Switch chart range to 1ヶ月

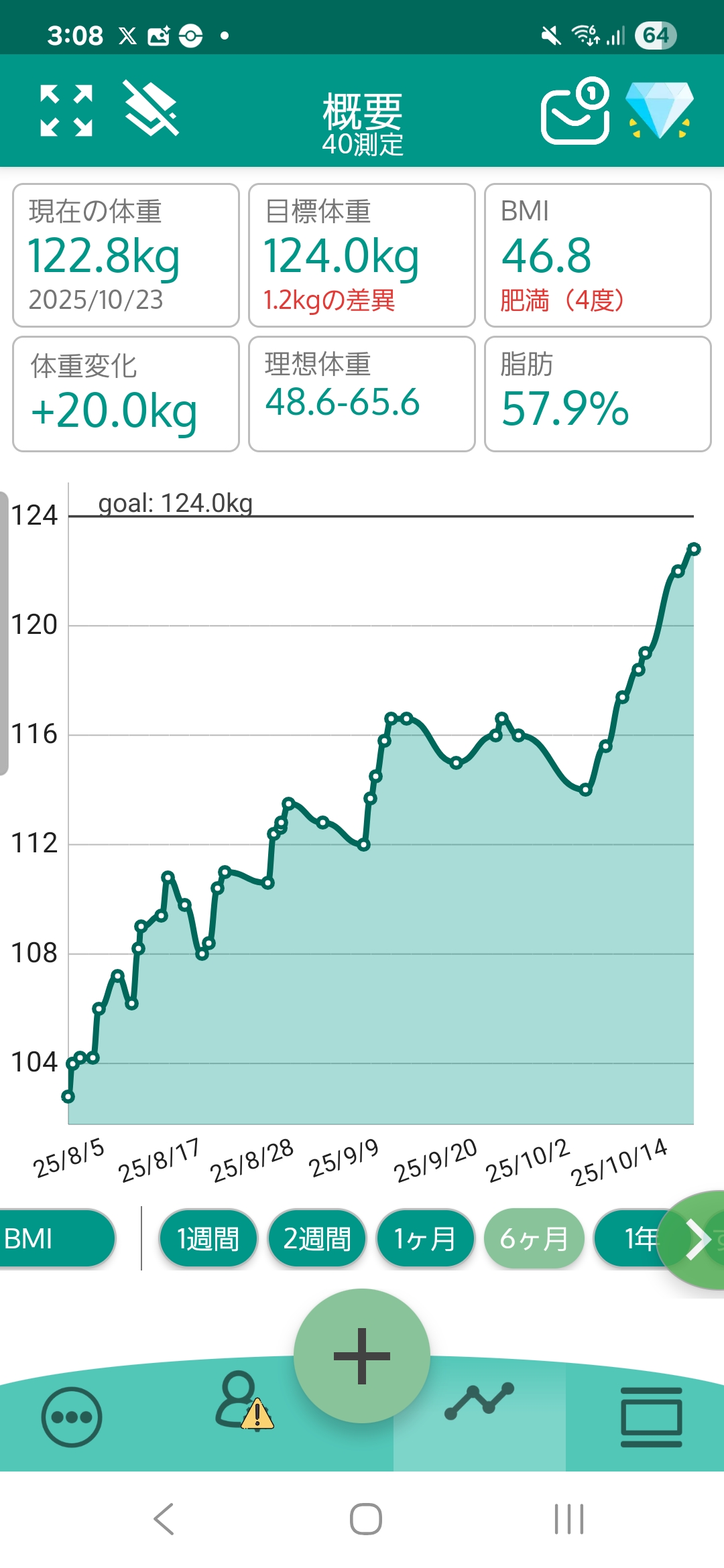coord(425,1239)
